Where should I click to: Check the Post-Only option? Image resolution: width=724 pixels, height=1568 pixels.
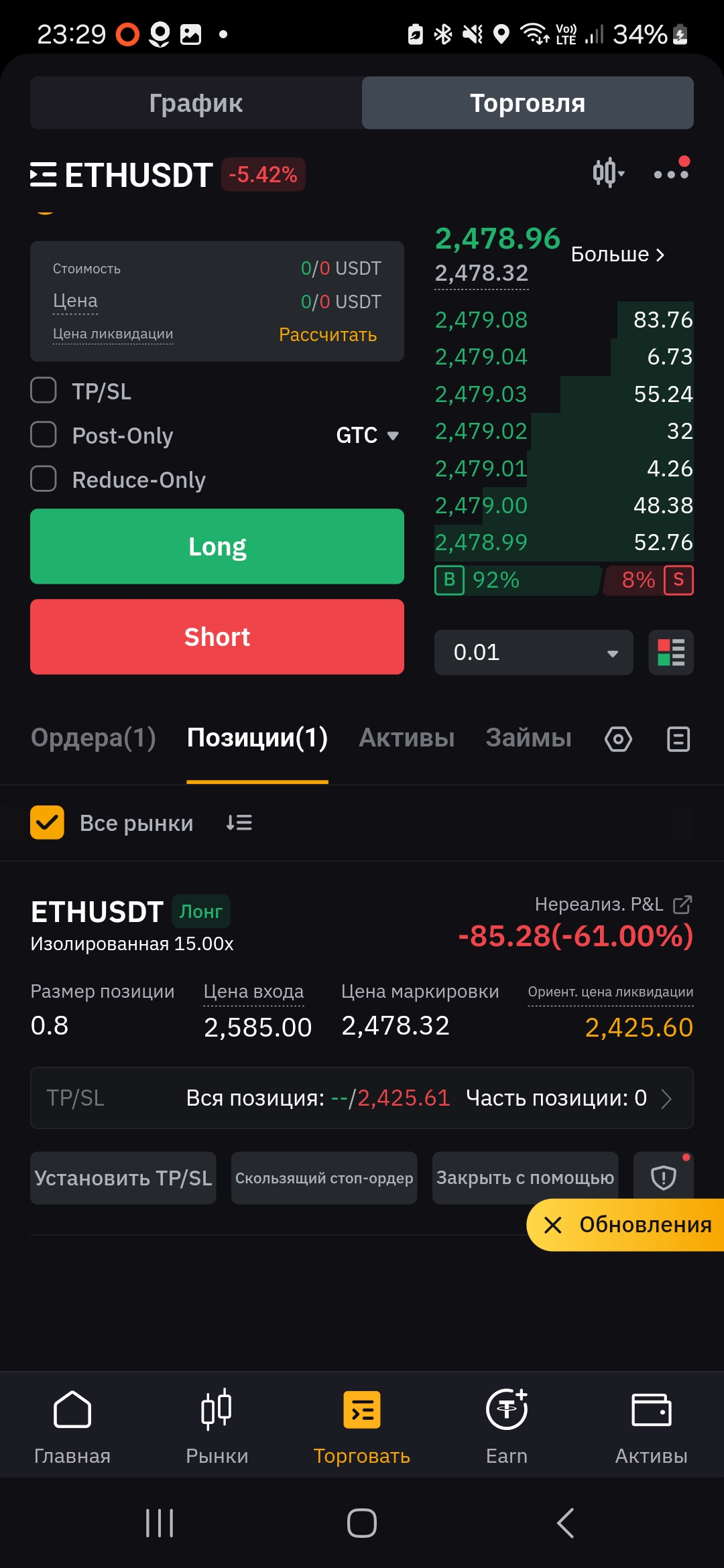(44, 435)
